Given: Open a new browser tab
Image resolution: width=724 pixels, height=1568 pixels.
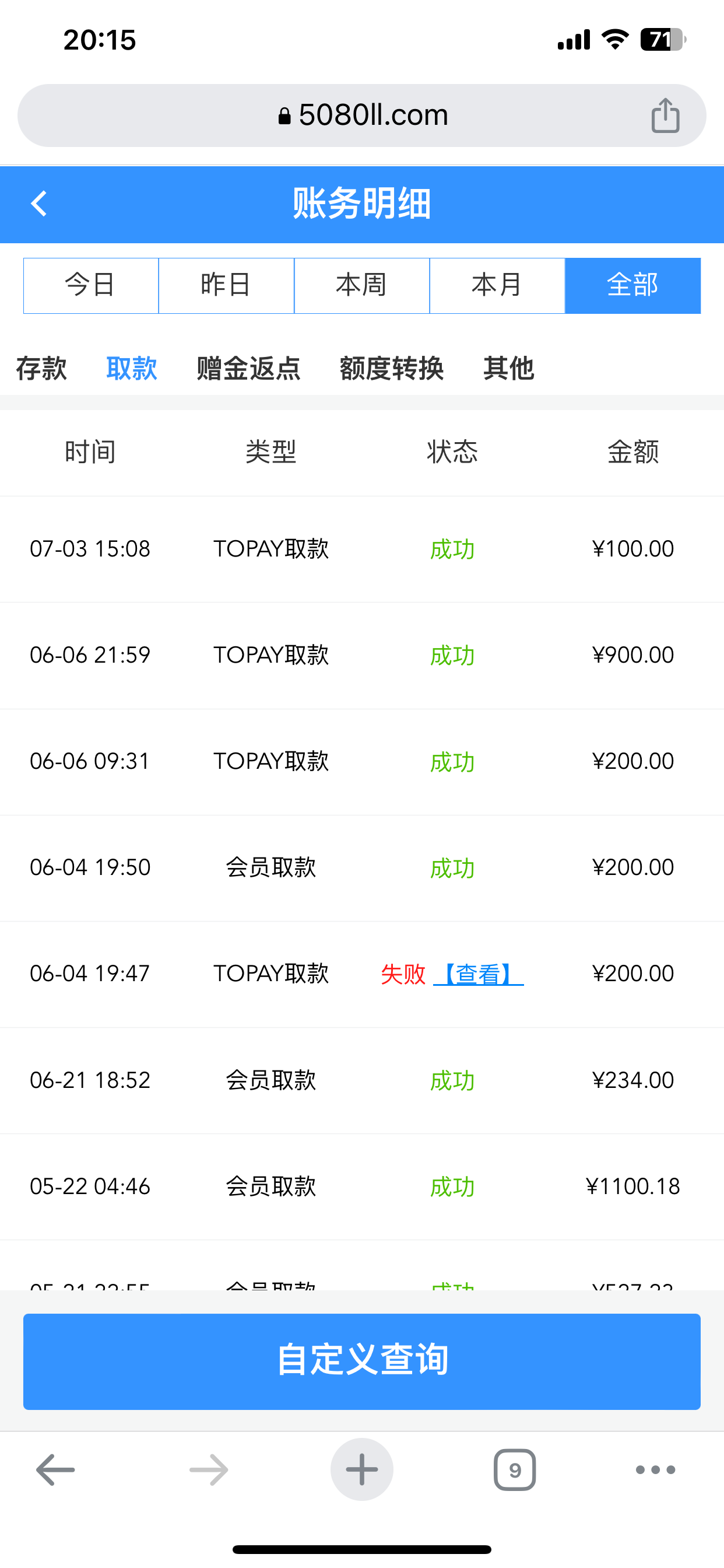Looking at the screenshot, I should tap(362, 1469).
